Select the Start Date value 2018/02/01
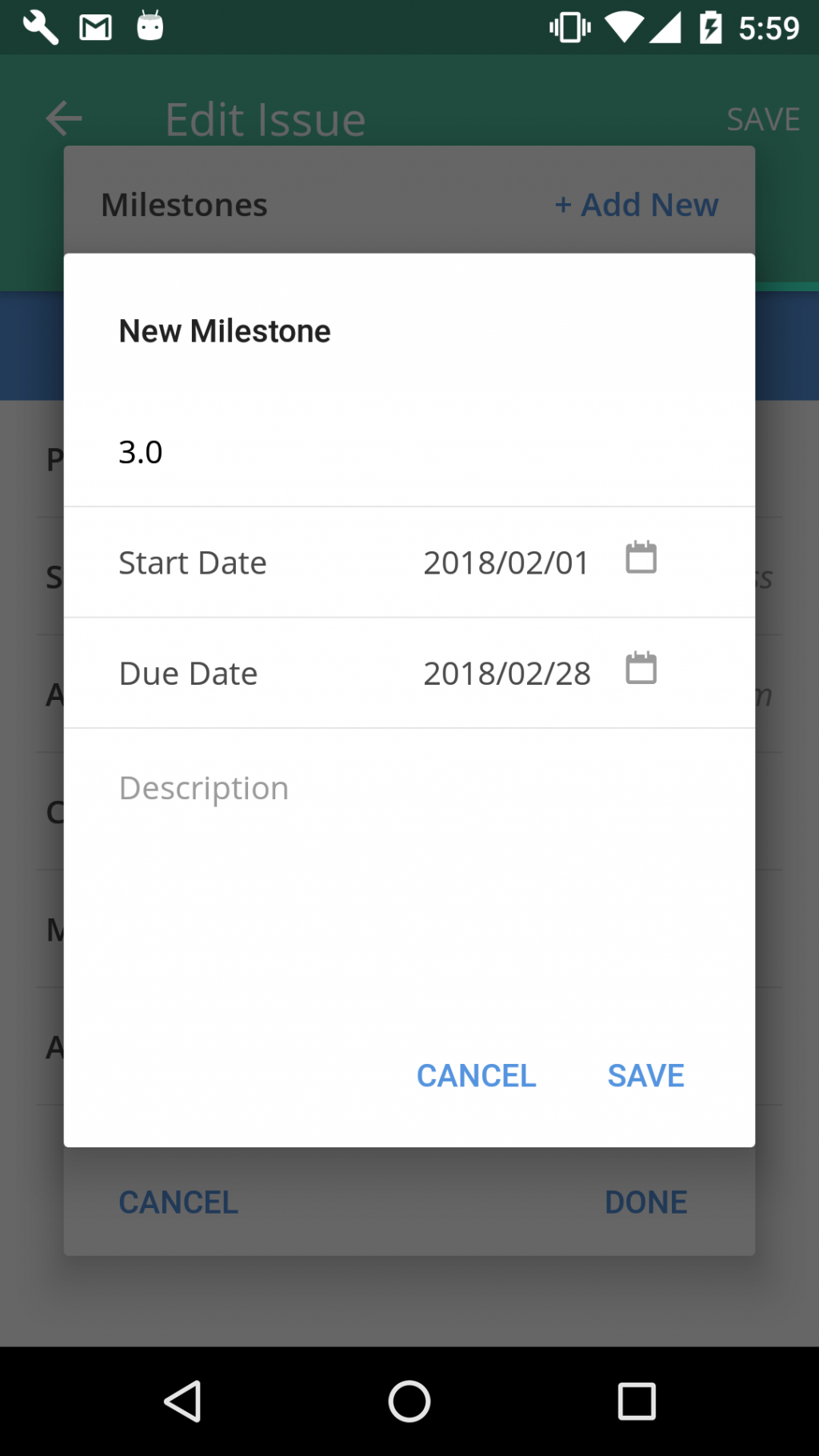819x1456 pixels. tap(505, 562)
